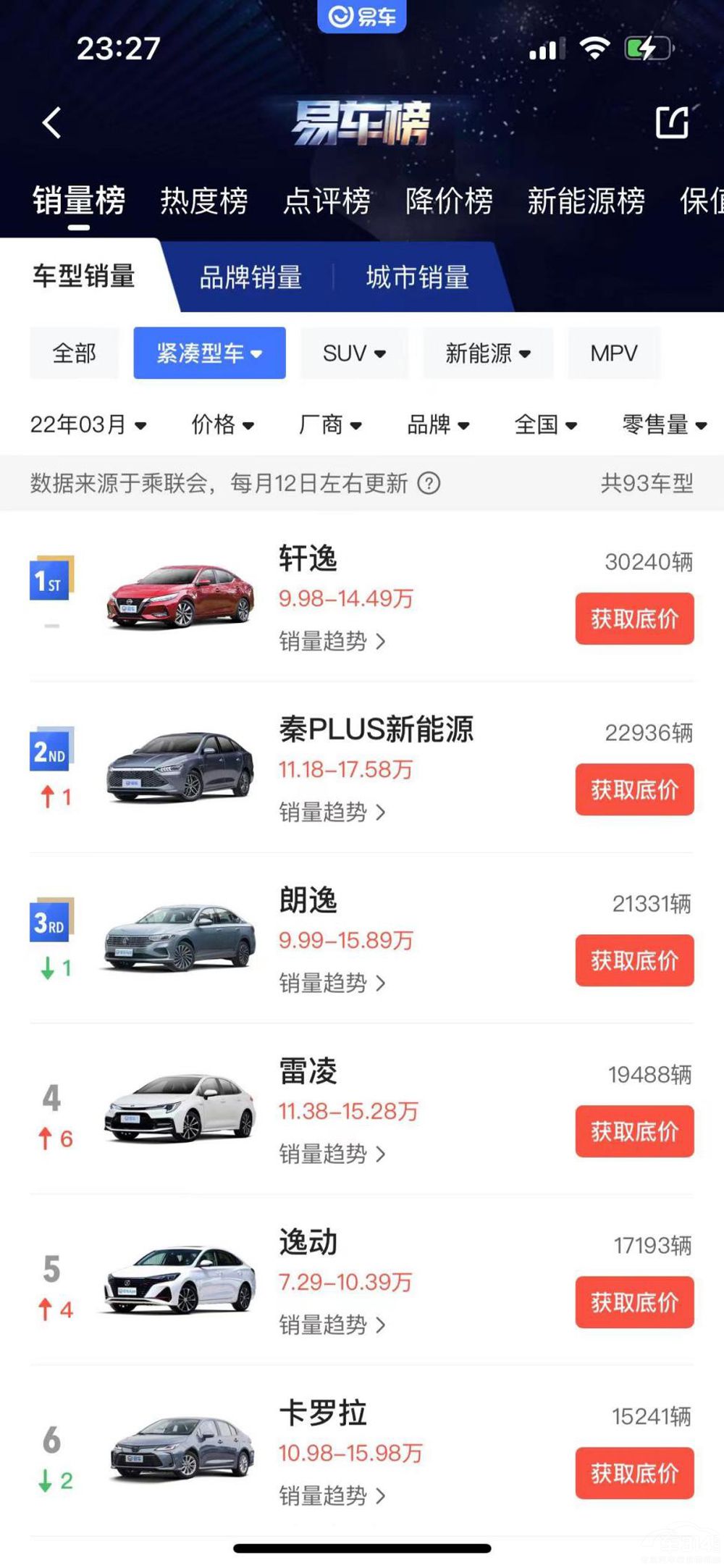The height and width of the screenshot is (1568, 724).
Task: Open the 22年03月 month picker
Action: (x=88, y=424)
